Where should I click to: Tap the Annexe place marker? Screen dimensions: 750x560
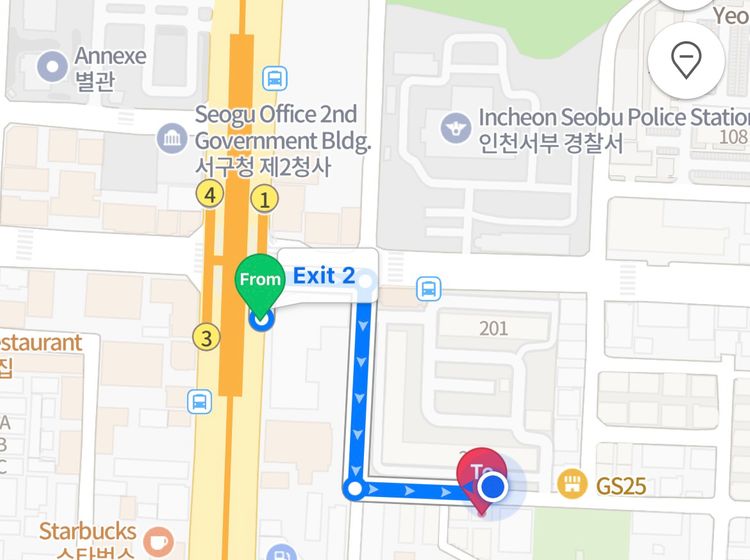pos(50,66)
